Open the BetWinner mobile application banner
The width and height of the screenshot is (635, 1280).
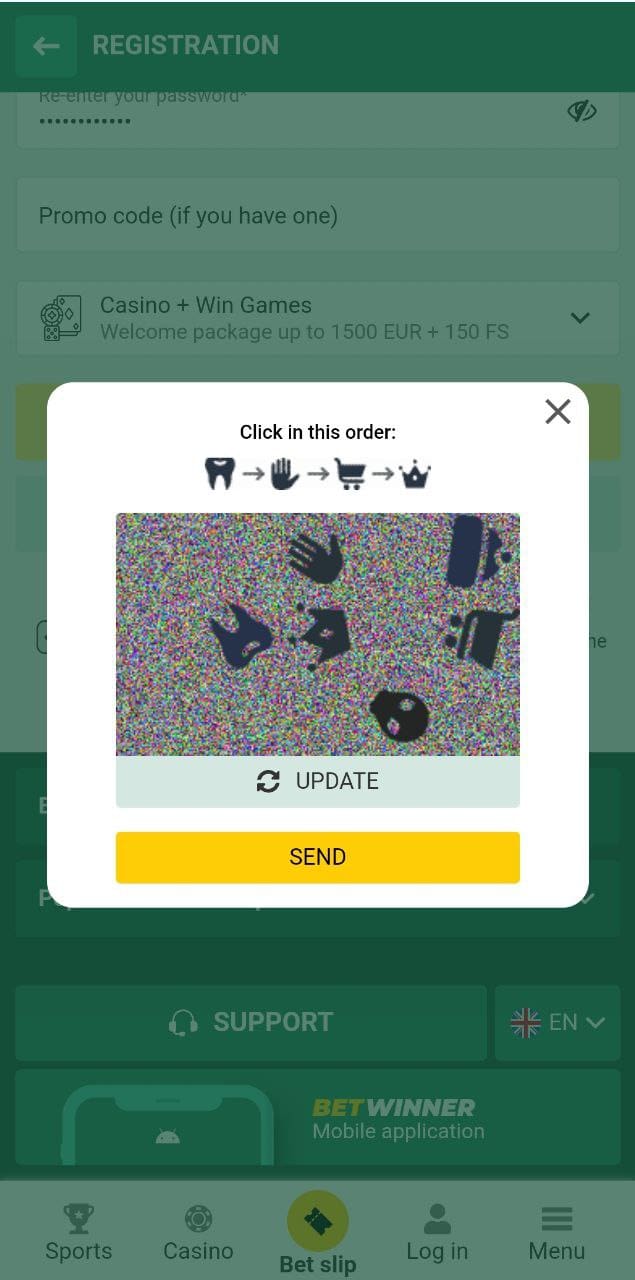coord(318,1118)
